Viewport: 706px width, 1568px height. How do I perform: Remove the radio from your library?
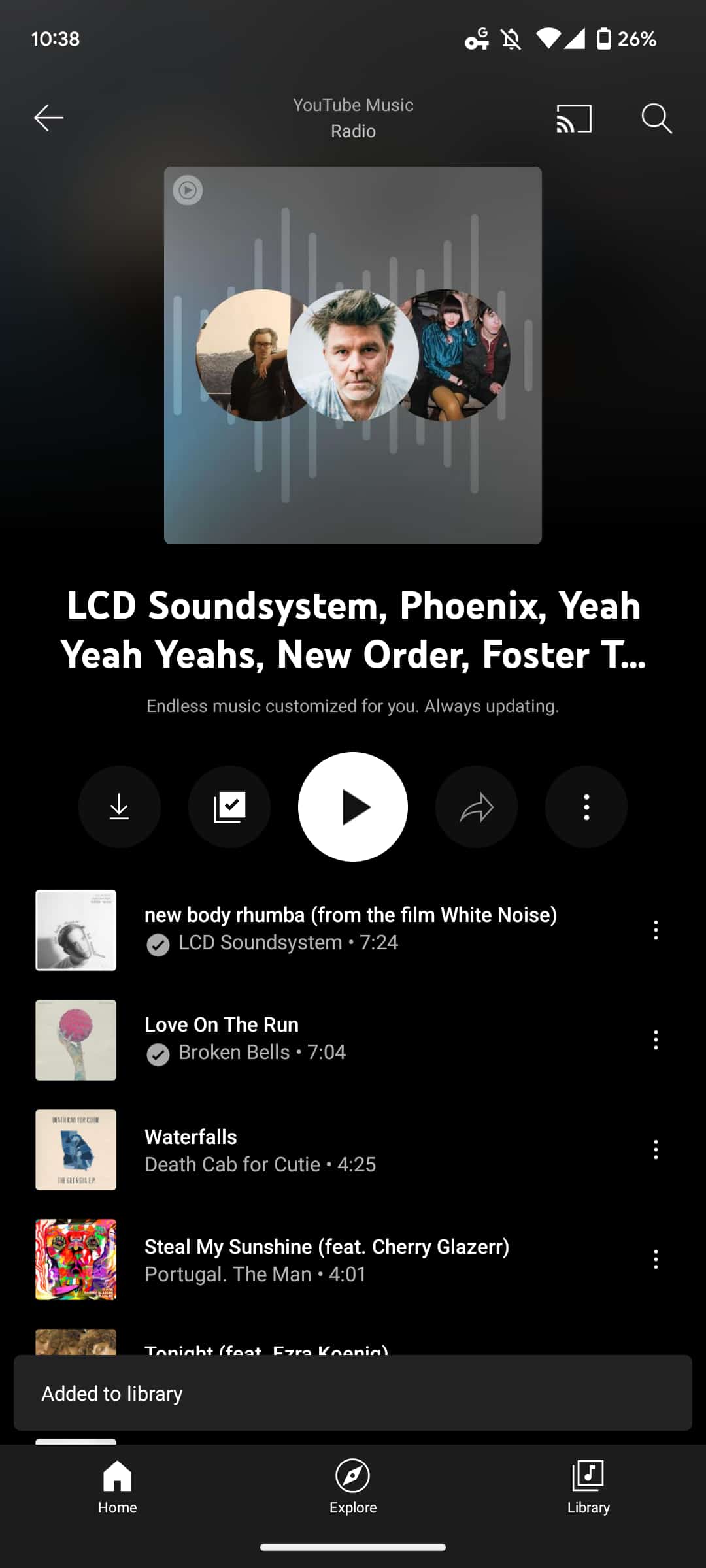229,807
